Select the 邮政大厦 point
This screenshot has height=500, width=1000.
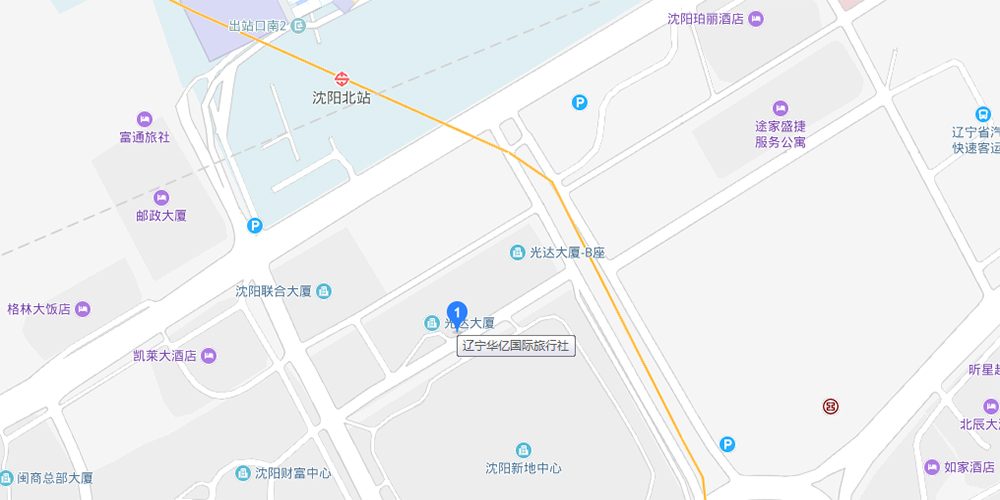click(x=161, y=197)
